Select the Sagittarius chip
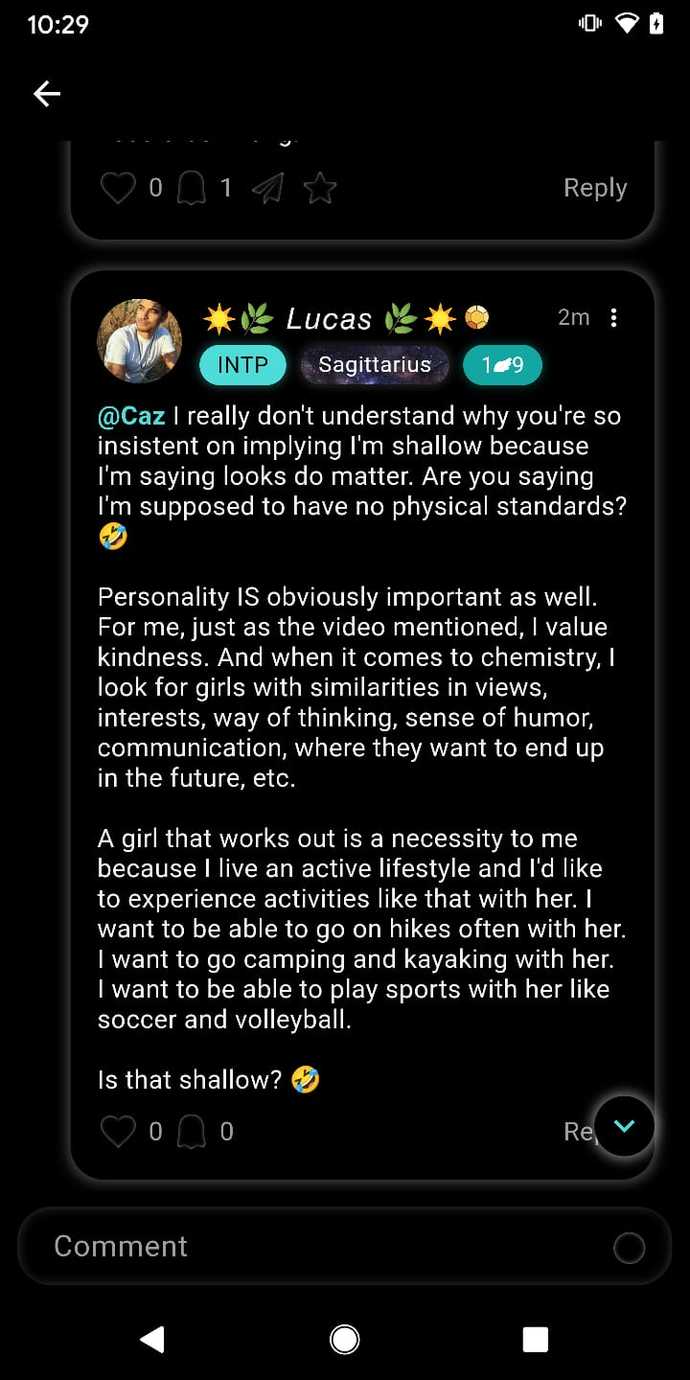This screenshot has width=690, height=1380. (374, 365)
